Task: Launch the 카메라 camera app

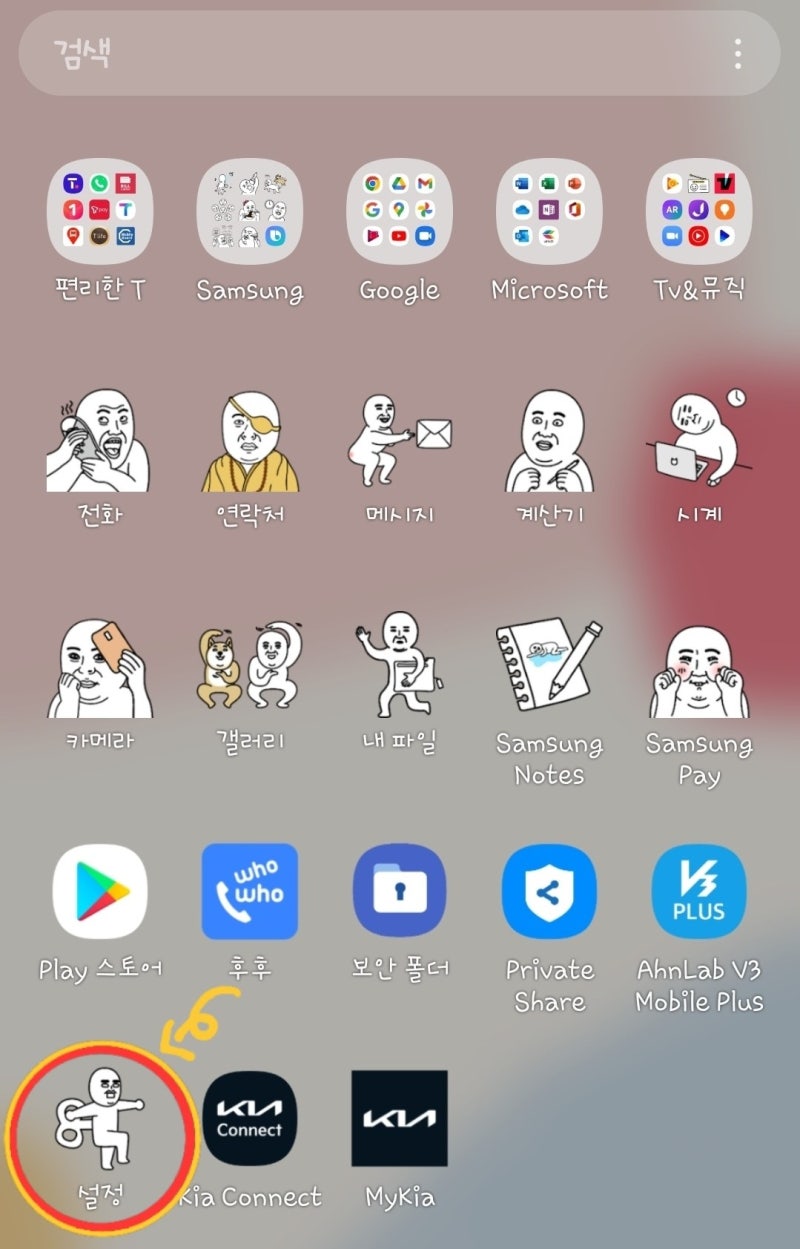Action: (x=100, y=668)
